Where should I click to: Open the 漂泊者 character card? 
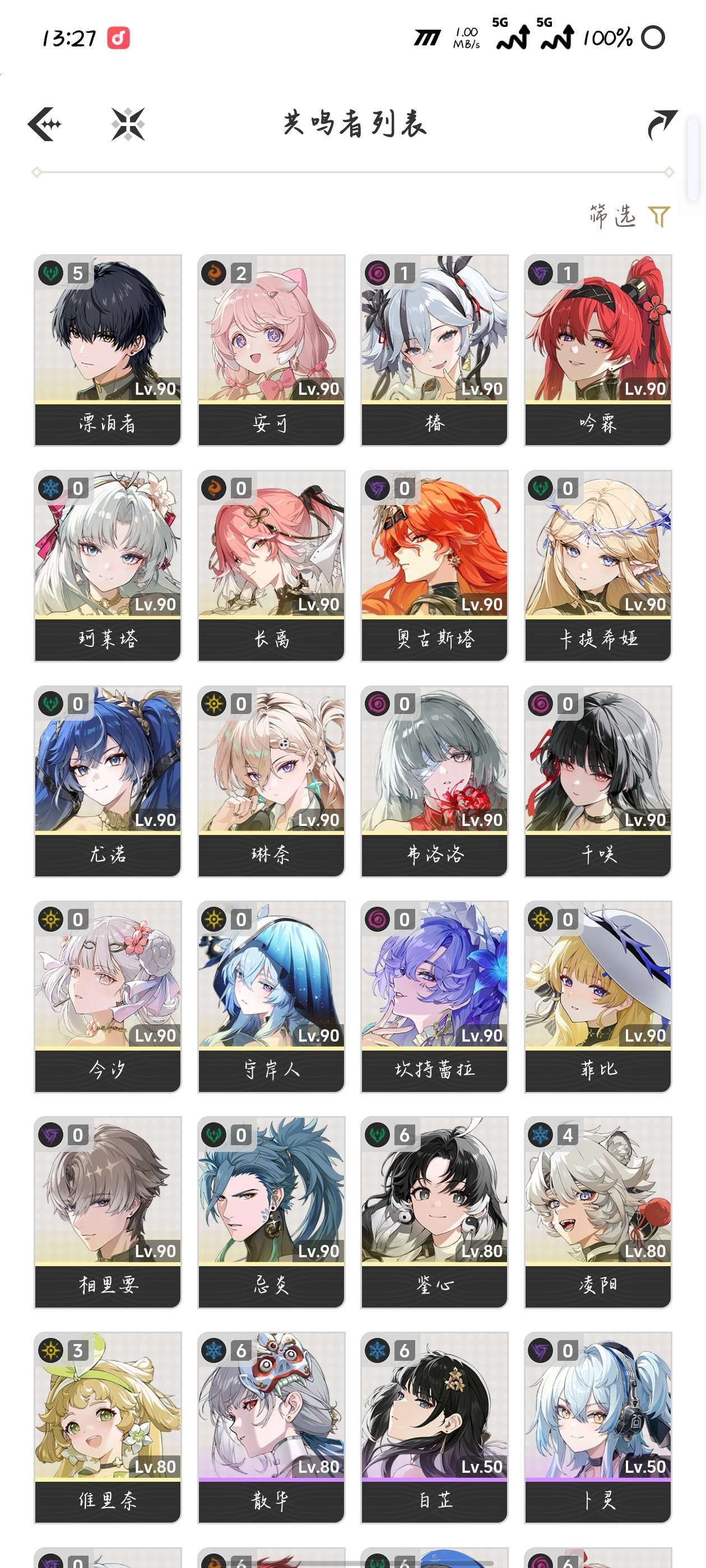[108, 350]
